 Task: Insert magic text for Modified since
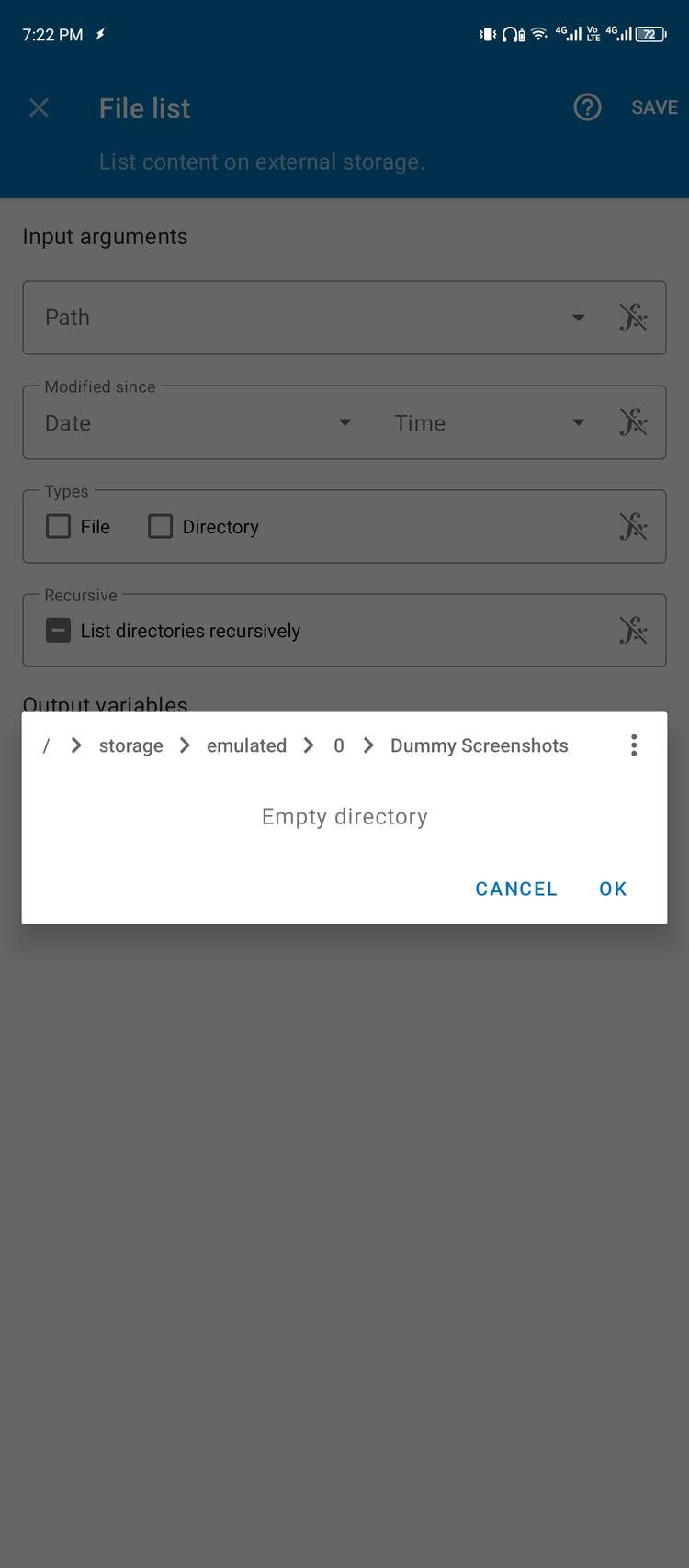[634, 422]
